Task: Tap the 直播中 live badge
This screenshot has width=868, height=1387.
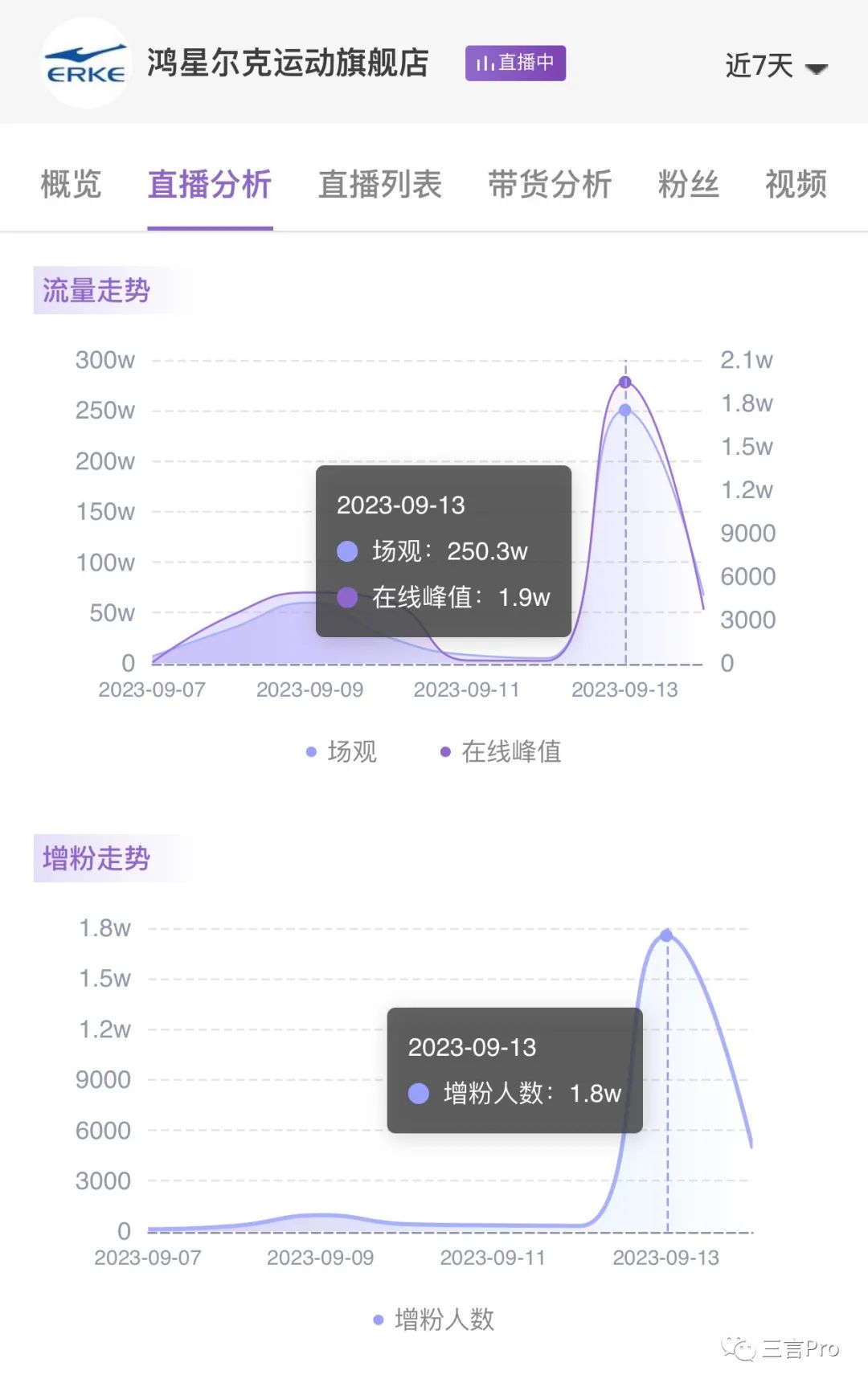Action: pyautogui.click(x=515, y=63)
